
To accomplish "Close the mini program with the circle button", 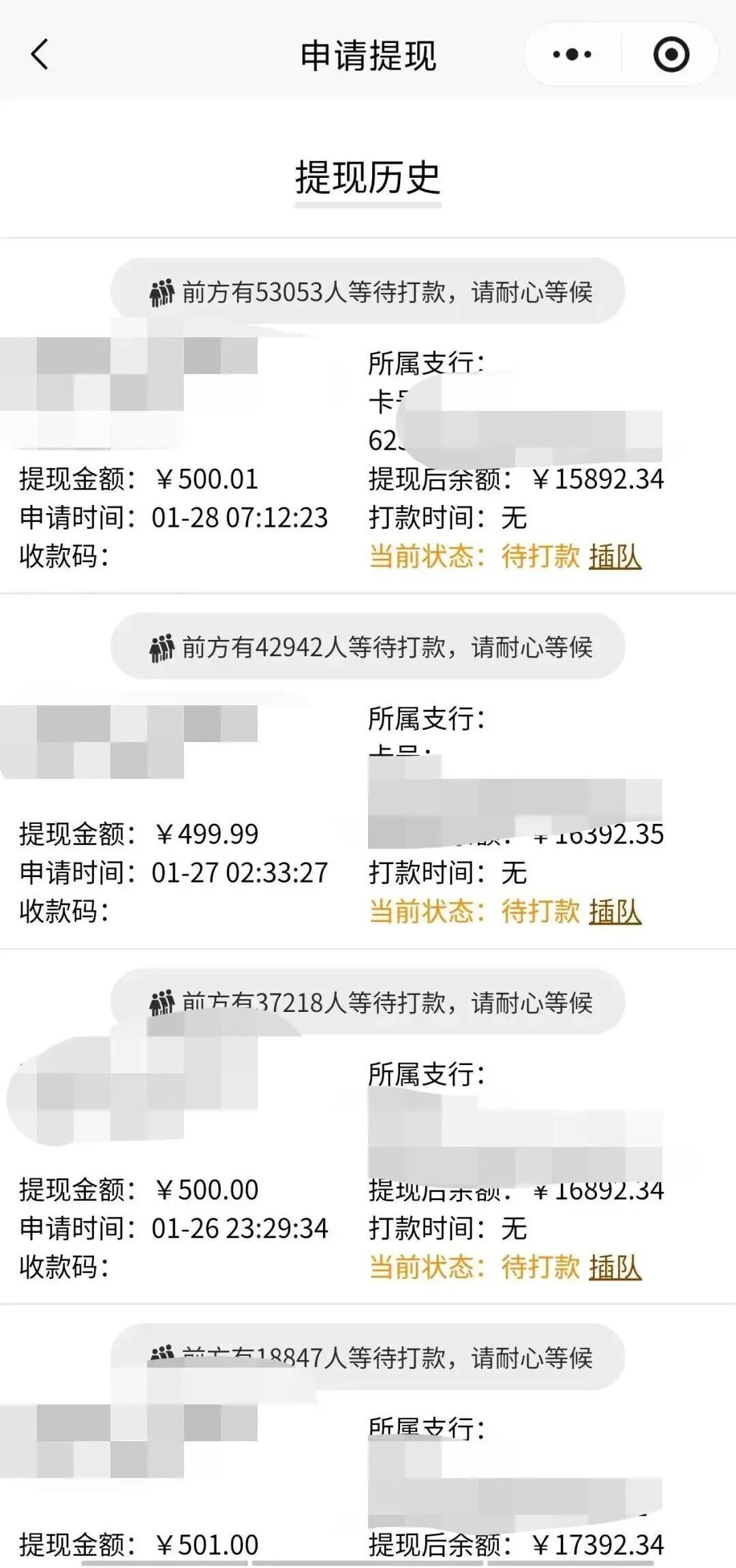I will pyautogui.click(x=671, y=55).
